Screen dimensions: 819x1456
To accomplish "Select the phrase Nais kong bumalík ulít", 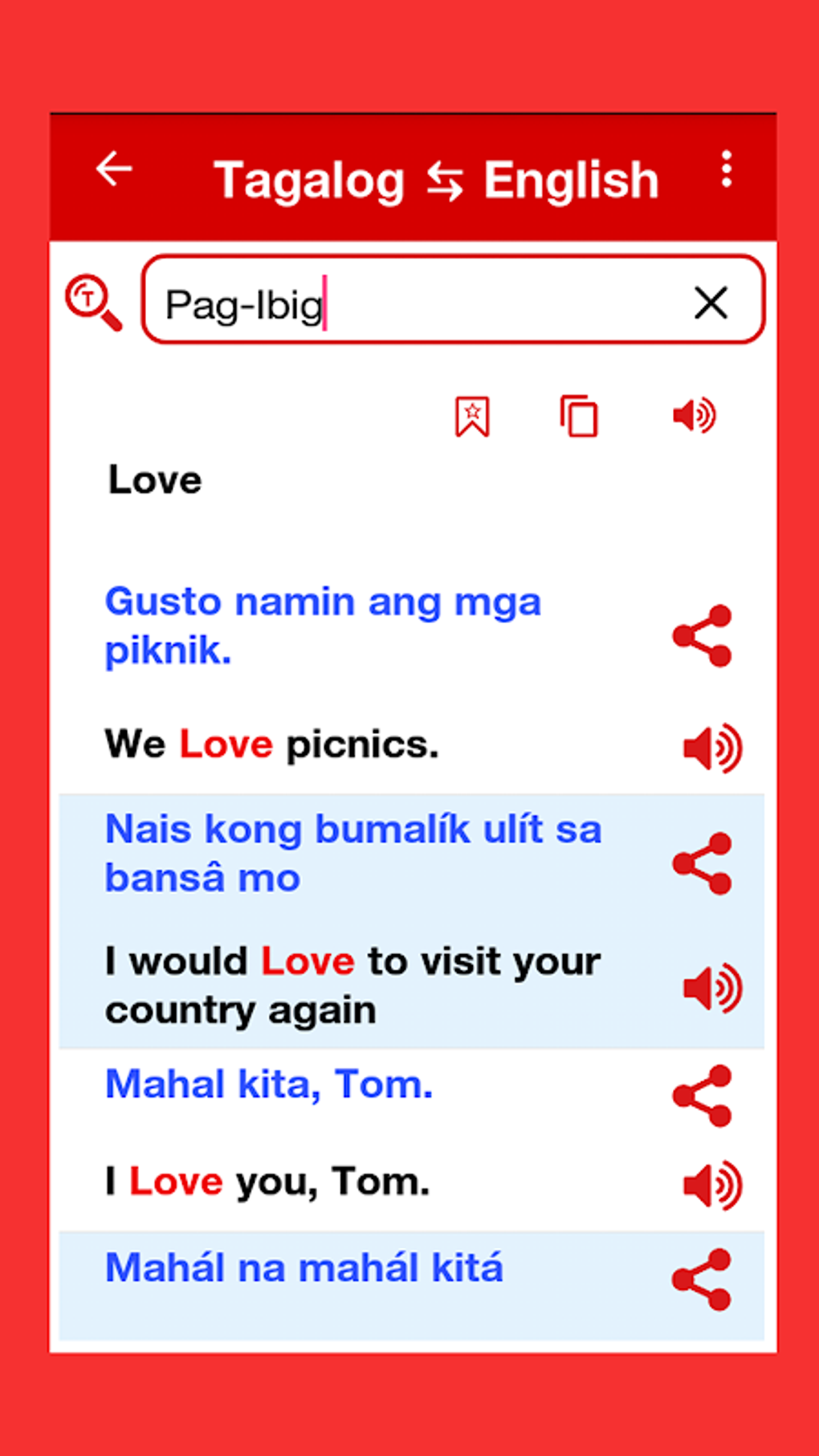I will 353,851.
